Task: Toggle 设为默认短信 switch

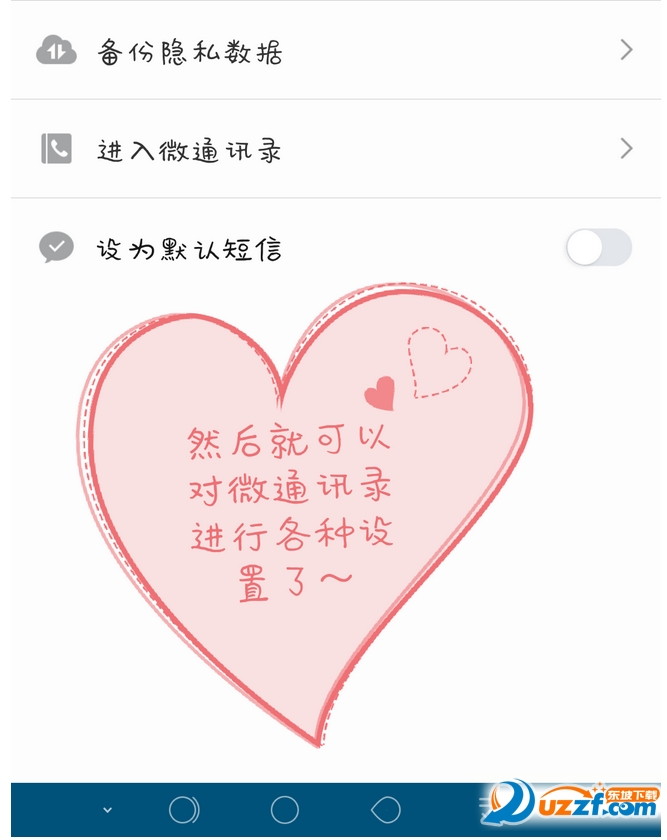Action: tap(598, 248)
